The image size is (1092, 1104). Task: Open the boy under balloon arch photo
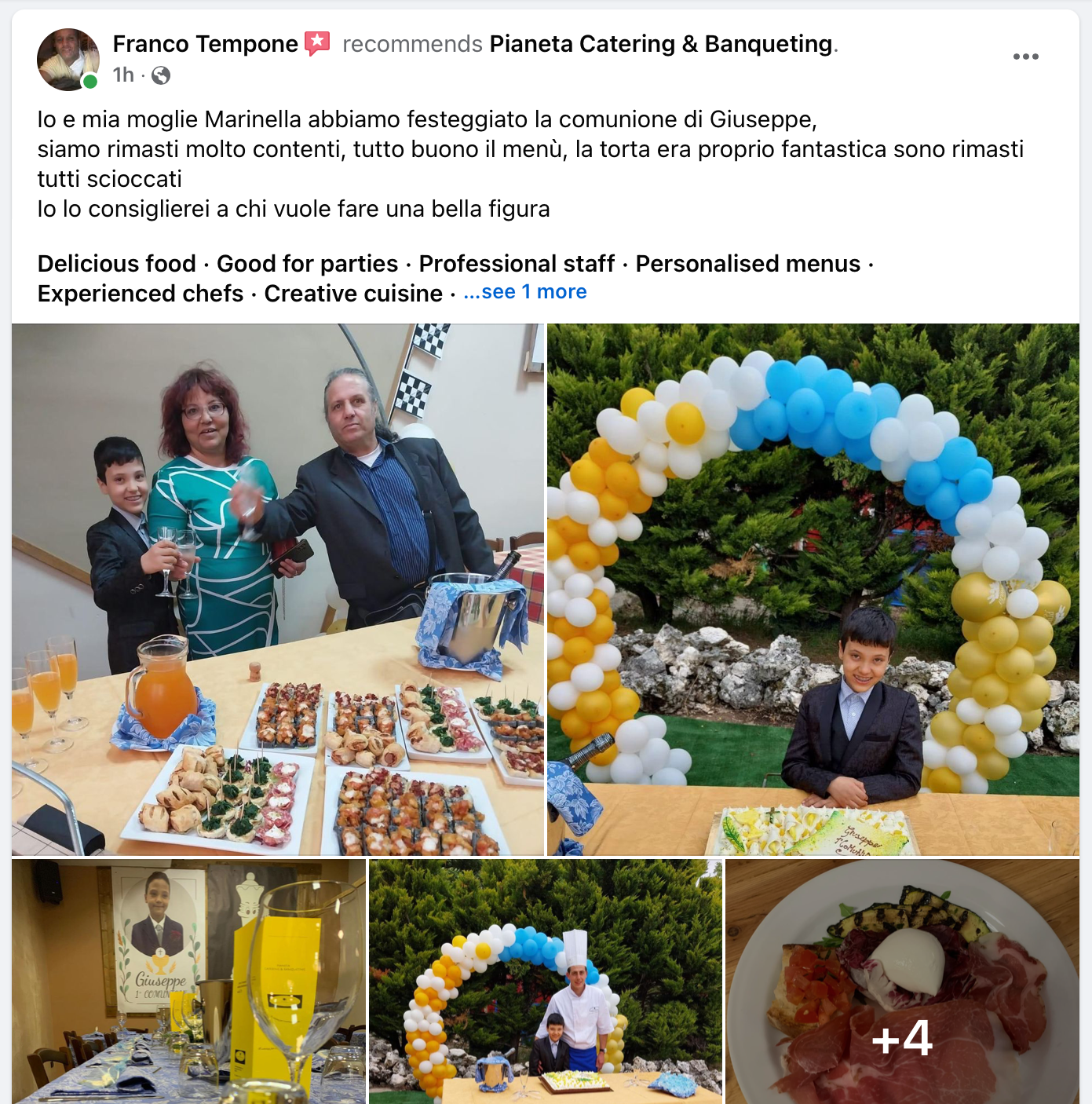pos(813,589)
